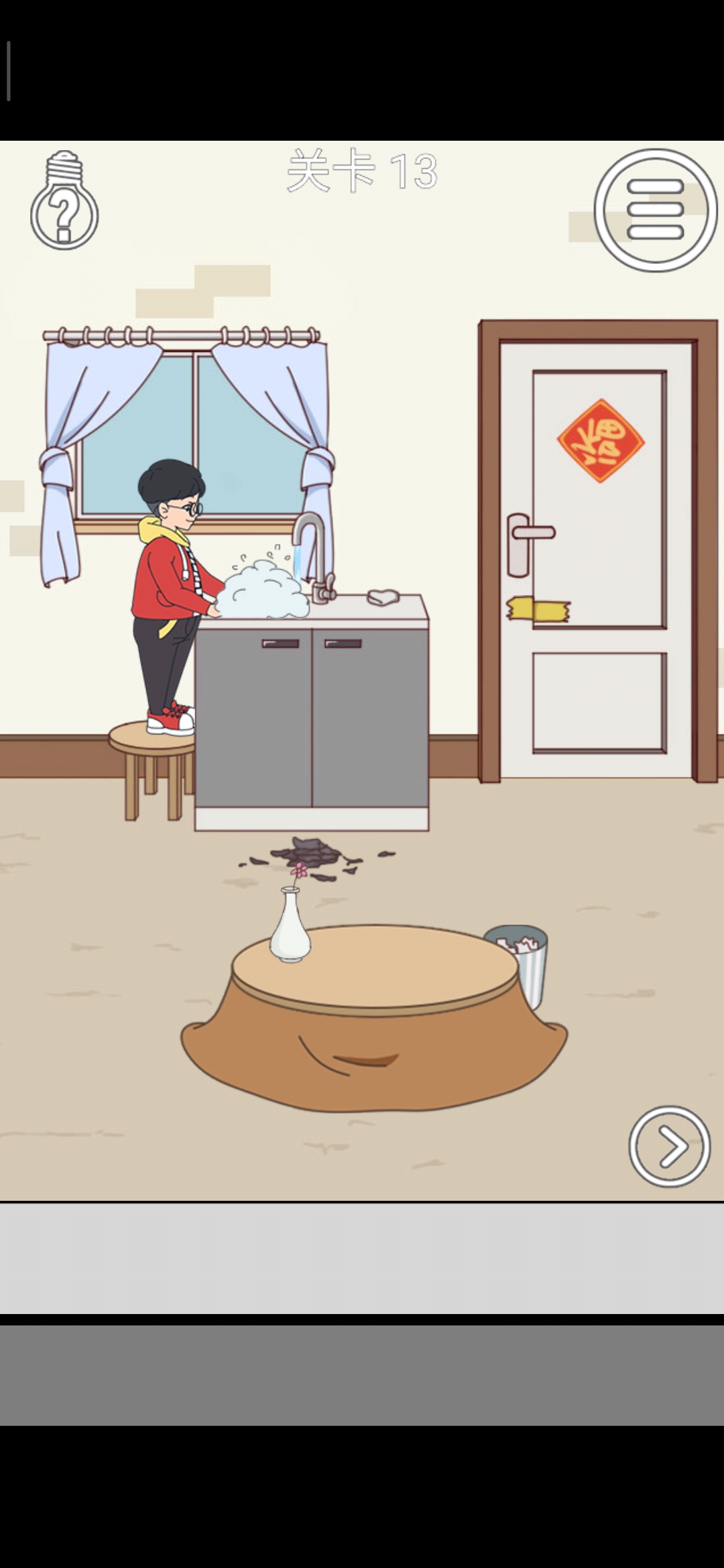724x1568 pixels.
Task: Open the lightbulb hint button
Action: (64, 201)
